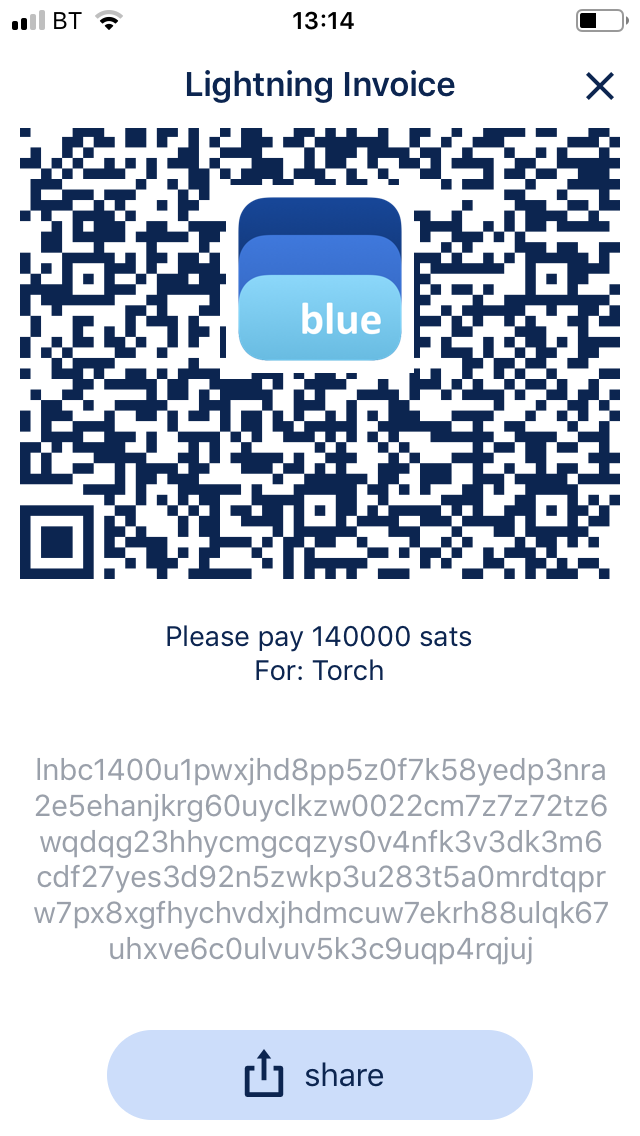Image resolution: width=640 pixels, height=1136 pixels.
Task: Share the Lightning invoice
Action: point(319,1075)
